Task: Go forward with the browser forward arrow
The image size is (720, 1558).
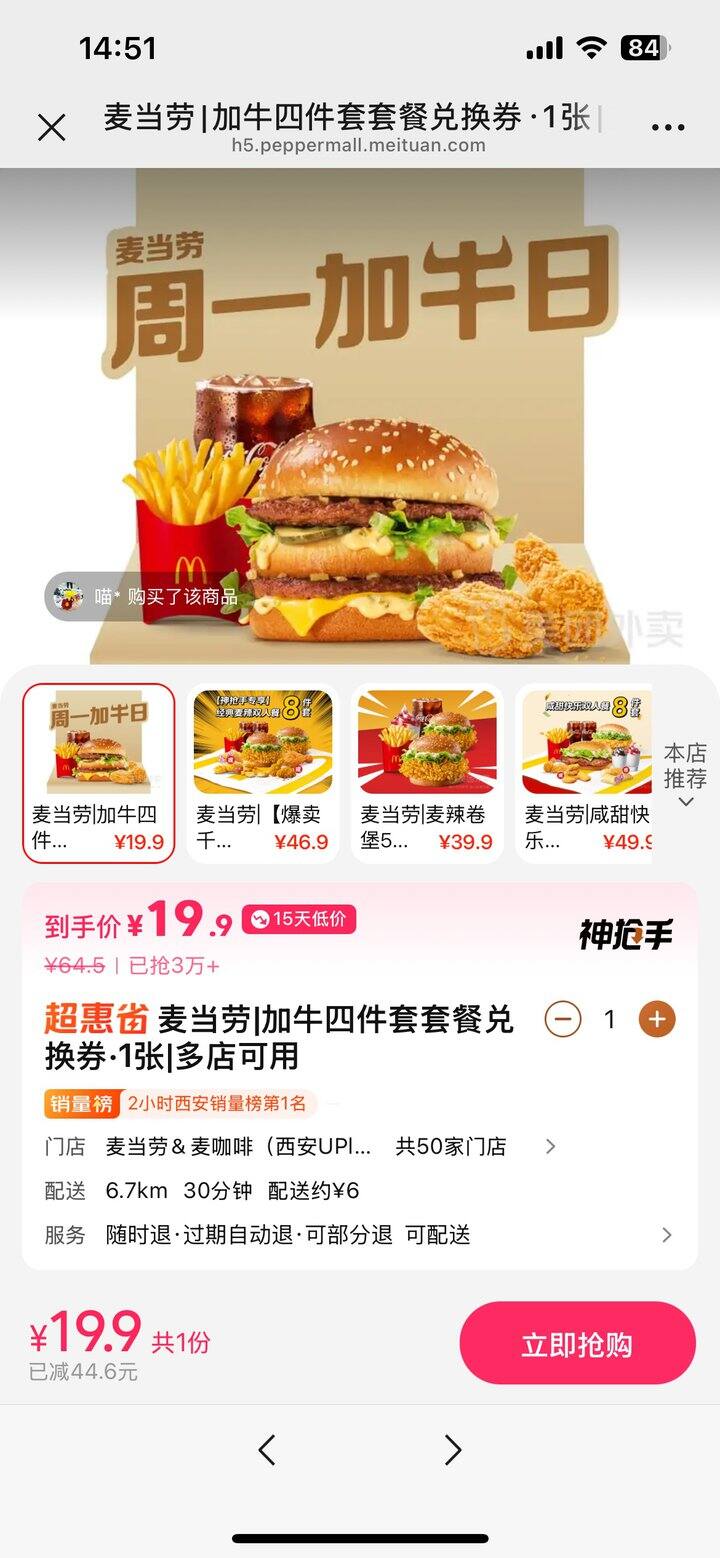Action: [453, 1449]
